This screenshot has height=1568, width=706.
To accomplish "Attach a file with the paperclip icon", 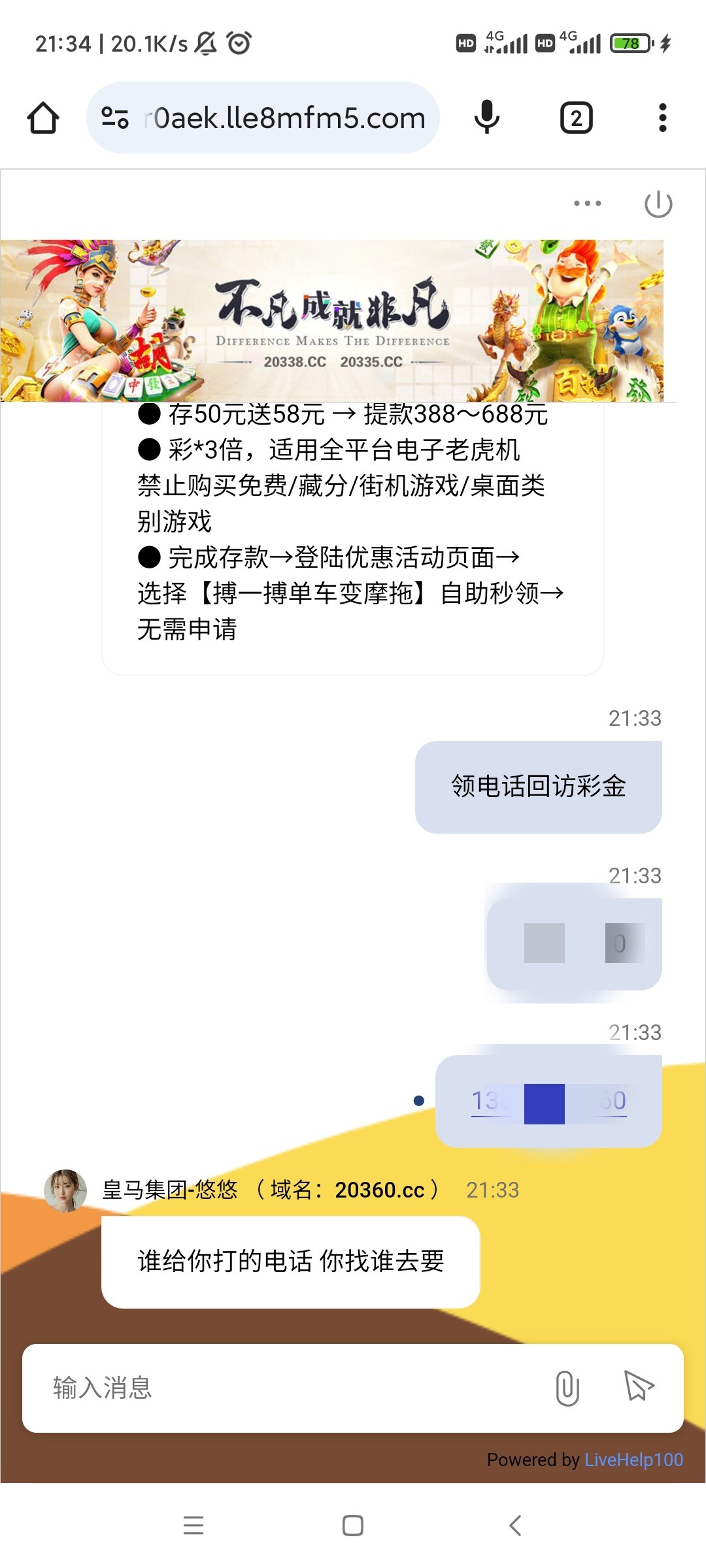I will point(567,1388).
